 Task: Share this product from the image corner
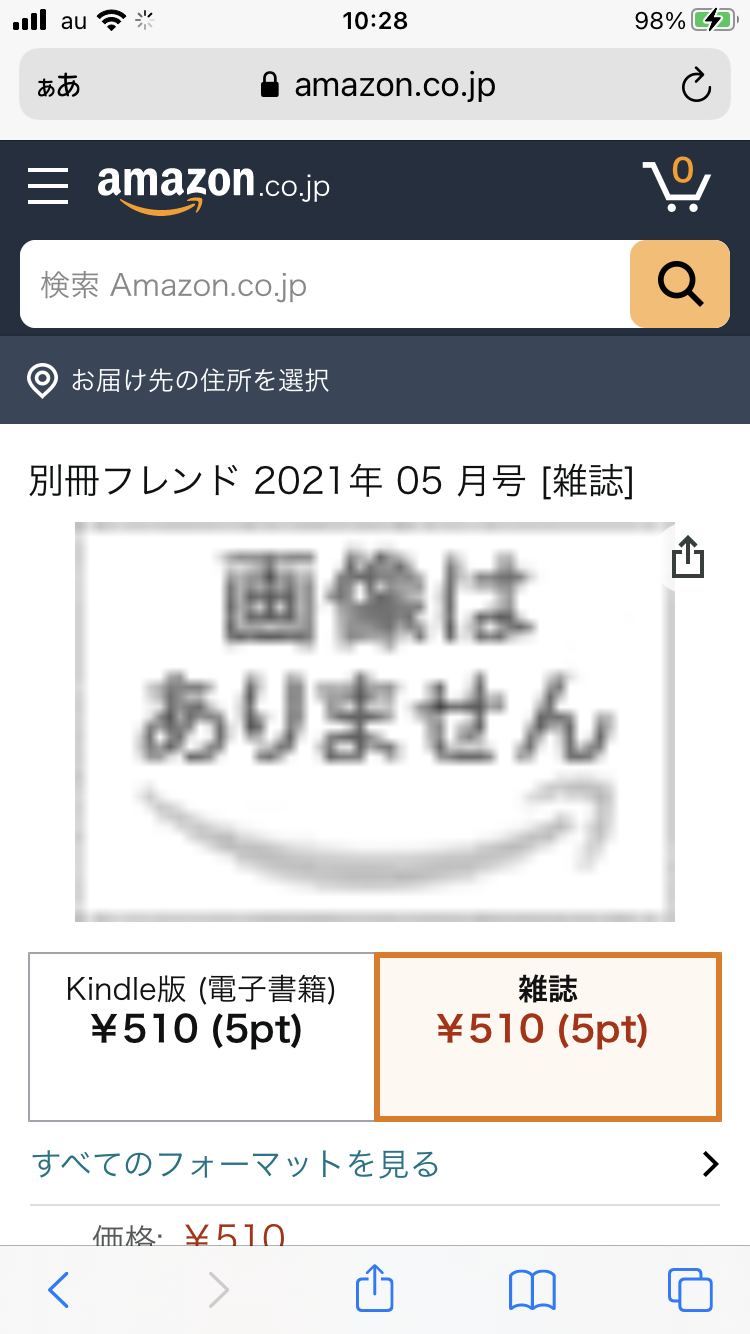coord(688,558)
